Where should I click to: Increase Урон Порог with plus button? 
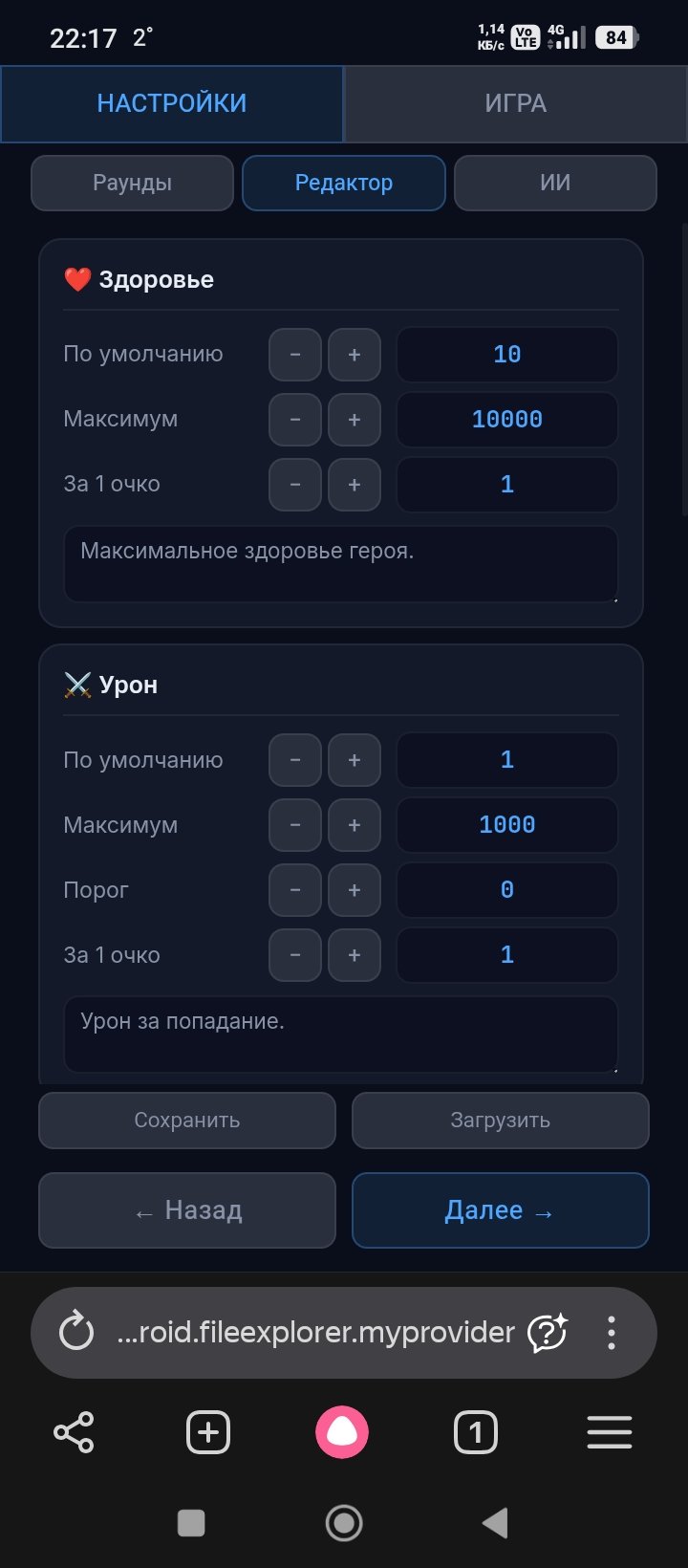355,890
